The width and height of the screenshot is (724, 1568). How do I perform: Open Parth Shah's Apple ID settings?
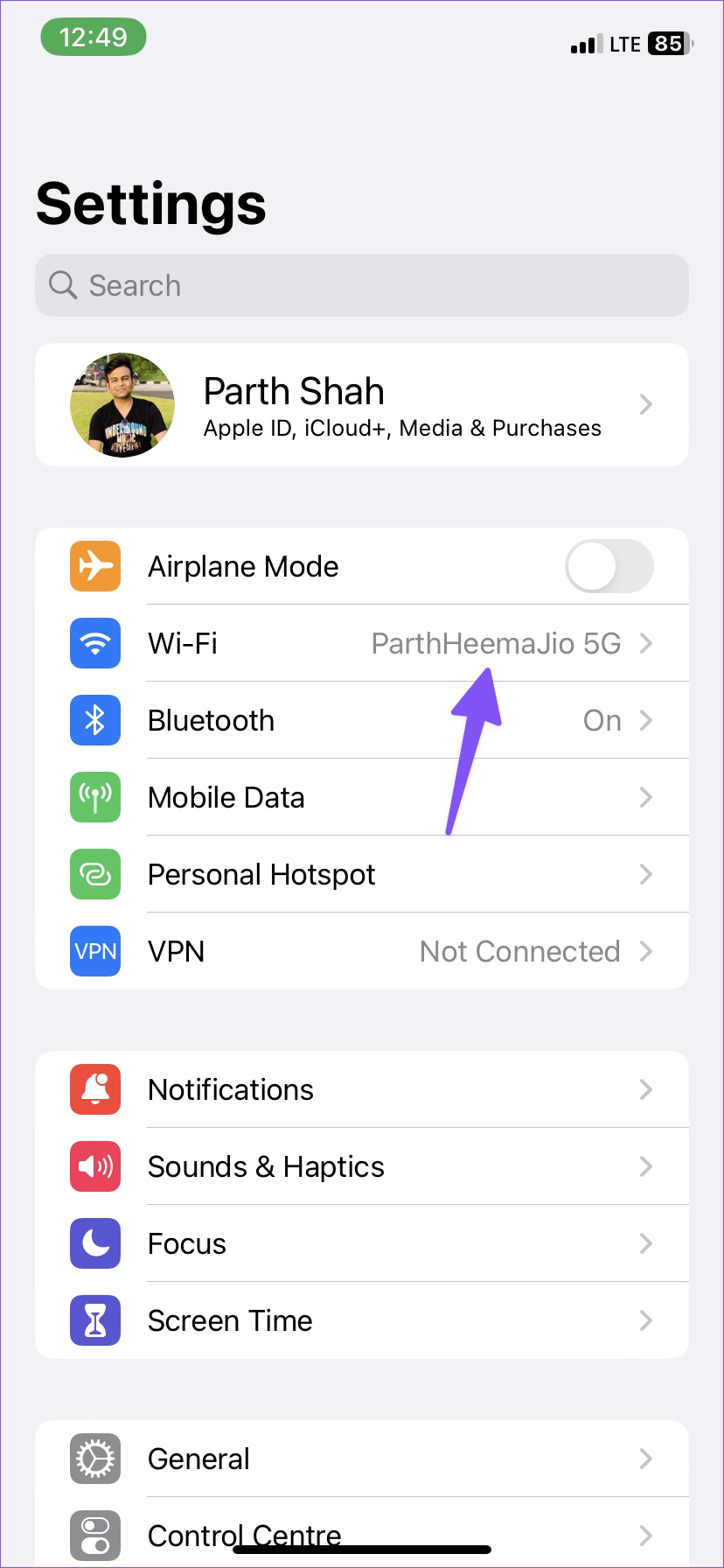362,405
